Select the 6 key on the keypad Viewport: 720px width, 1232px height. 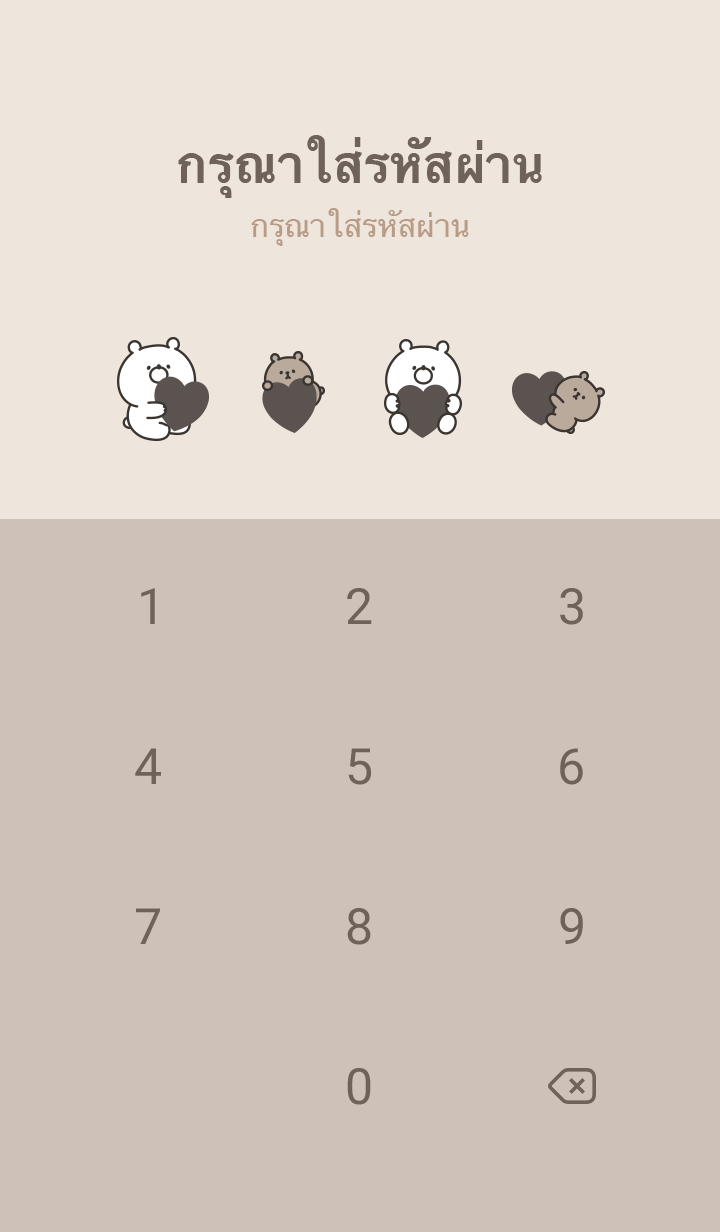pyautogui.click(x=571, y=767)
